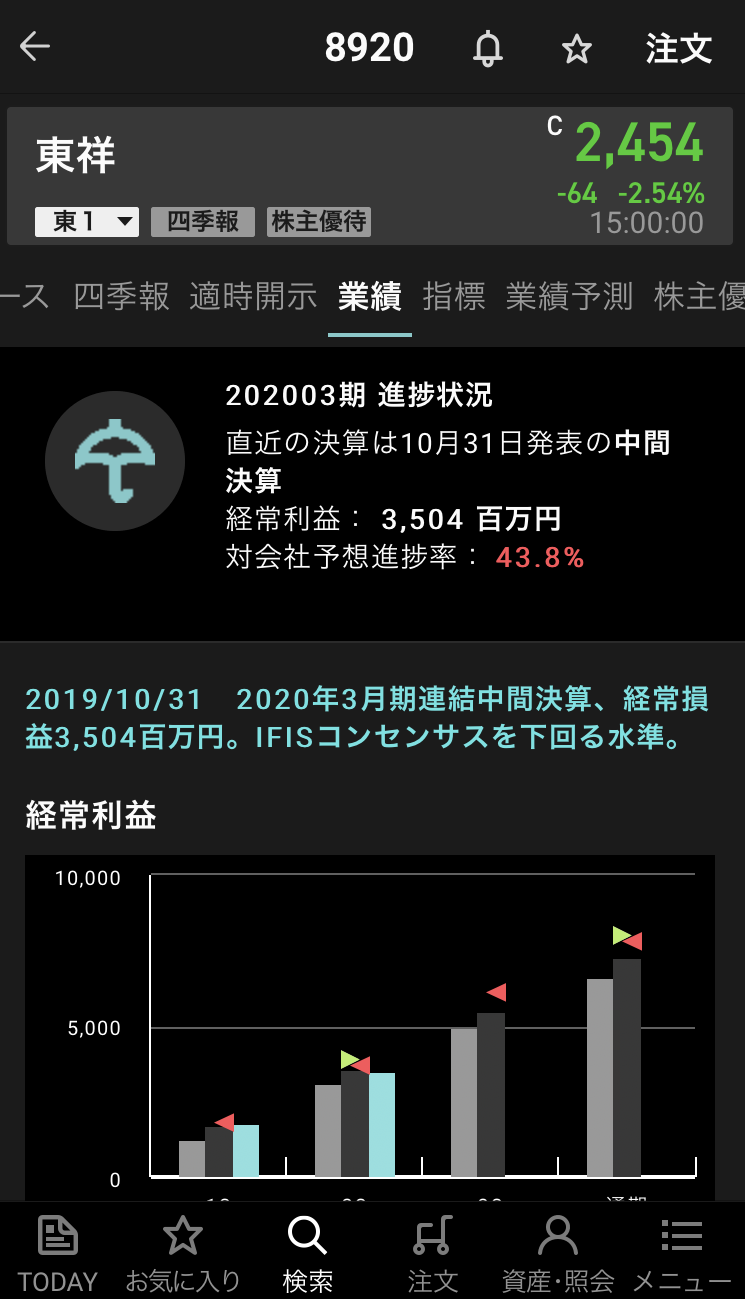745x1299 pixels.
Task: Open the メニュー bottom tab
Action: click(x=682, y=1252)
